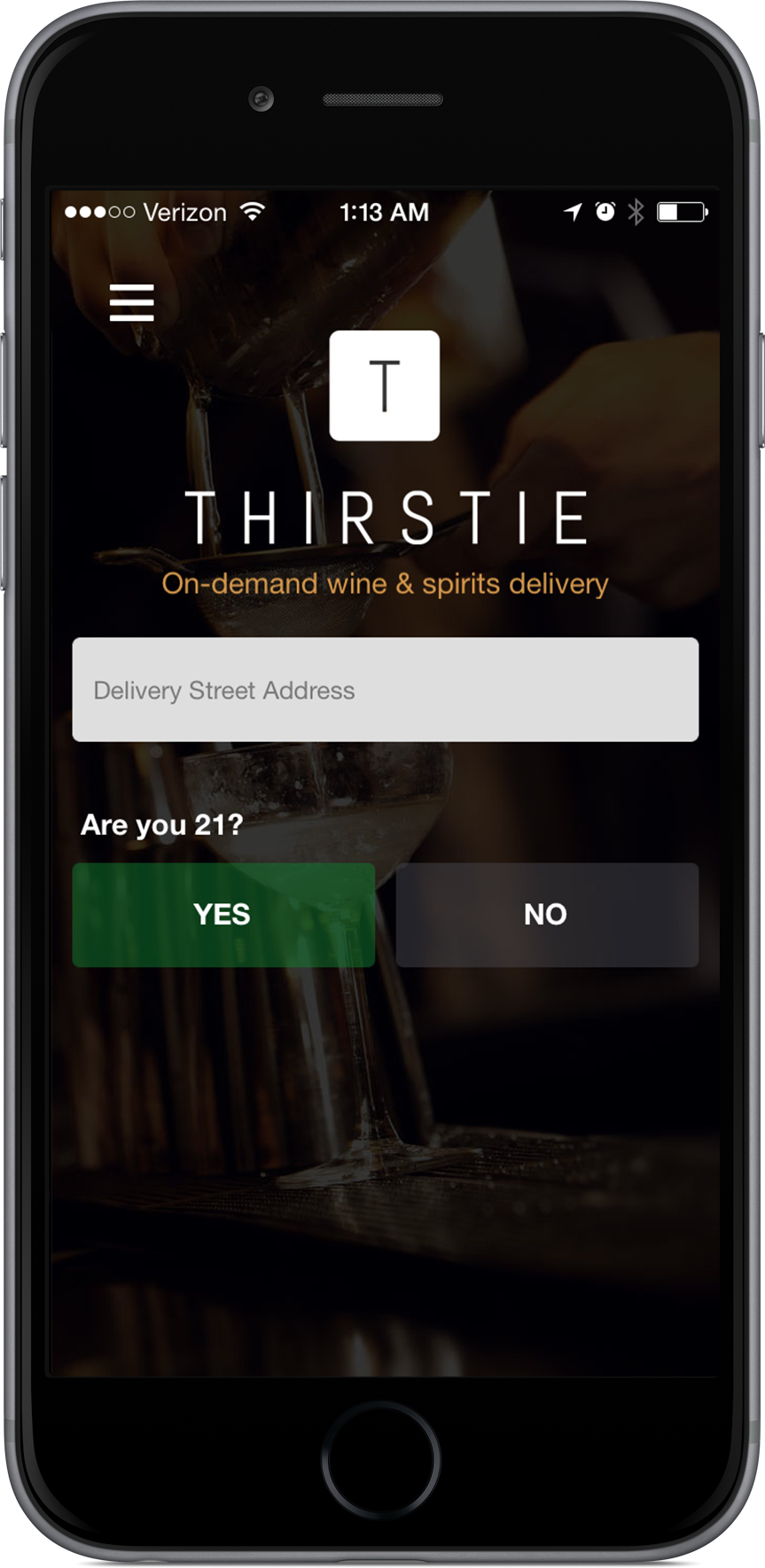
Task: Confirm age with the YES button
Action: [223, 915]
